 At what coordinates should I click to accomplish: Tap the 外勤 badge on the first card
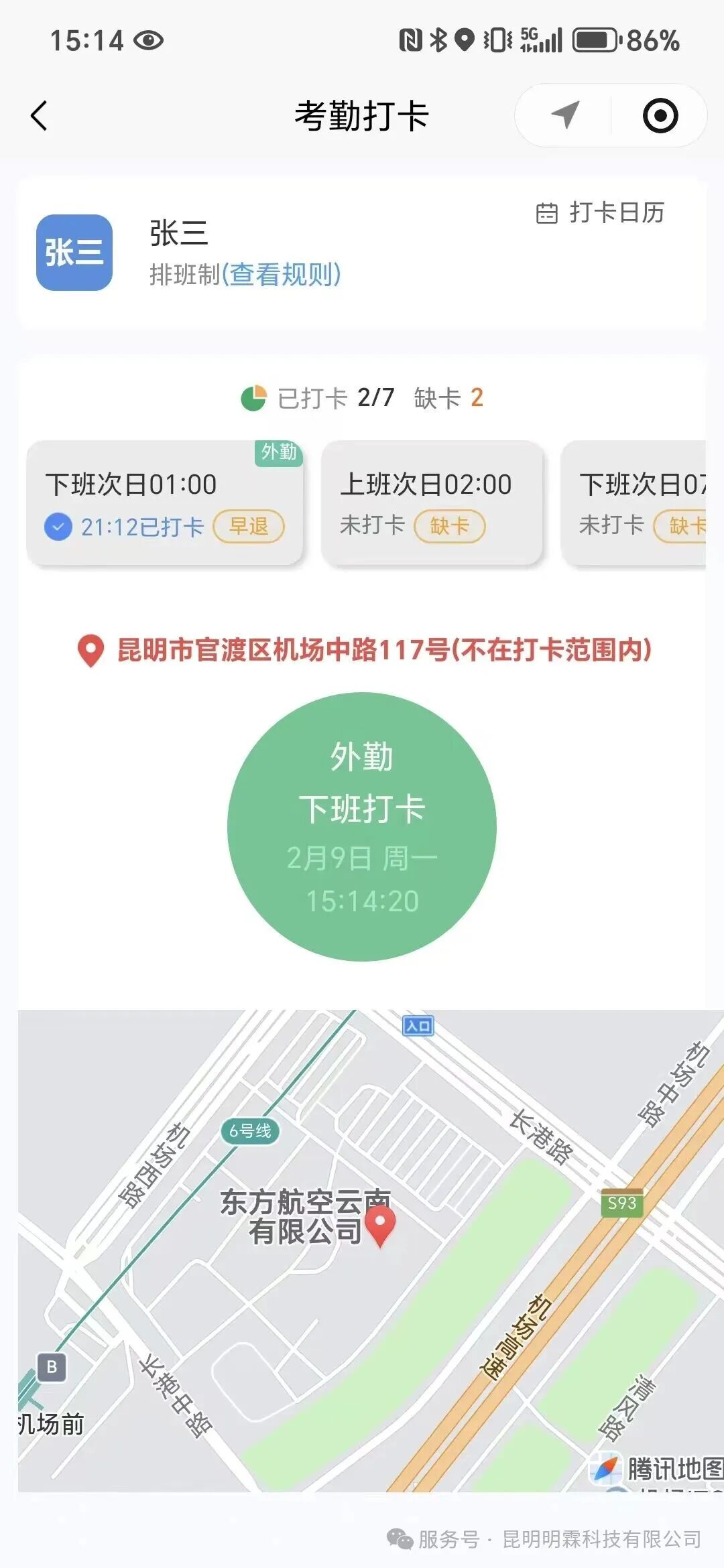coord(279,452)
